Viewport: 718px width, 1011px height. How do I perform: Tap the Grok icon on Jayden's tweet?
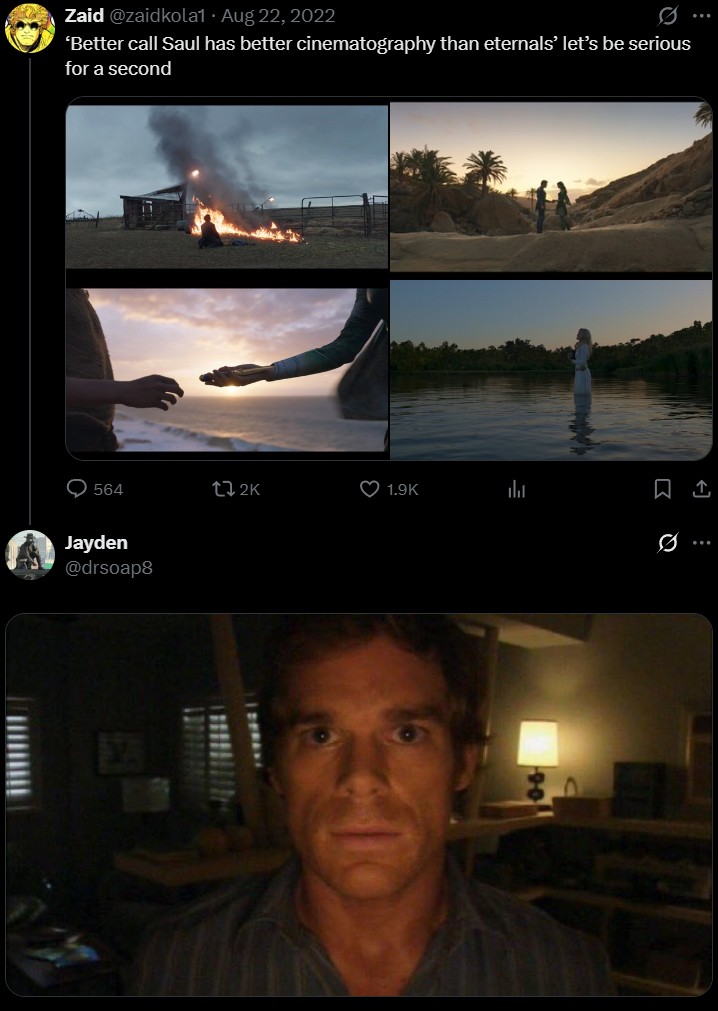point(666,543)
